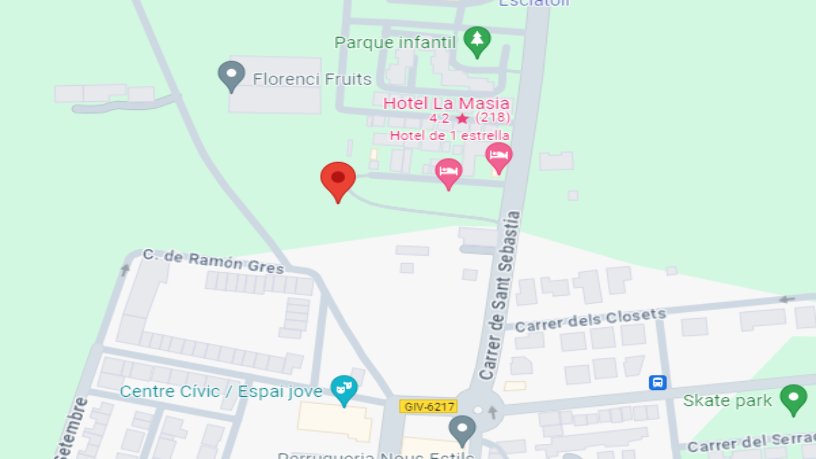Viewport: 816px width, 459px height.
Task: Open the Parque infantil marker
Action: tap(478, 41)
